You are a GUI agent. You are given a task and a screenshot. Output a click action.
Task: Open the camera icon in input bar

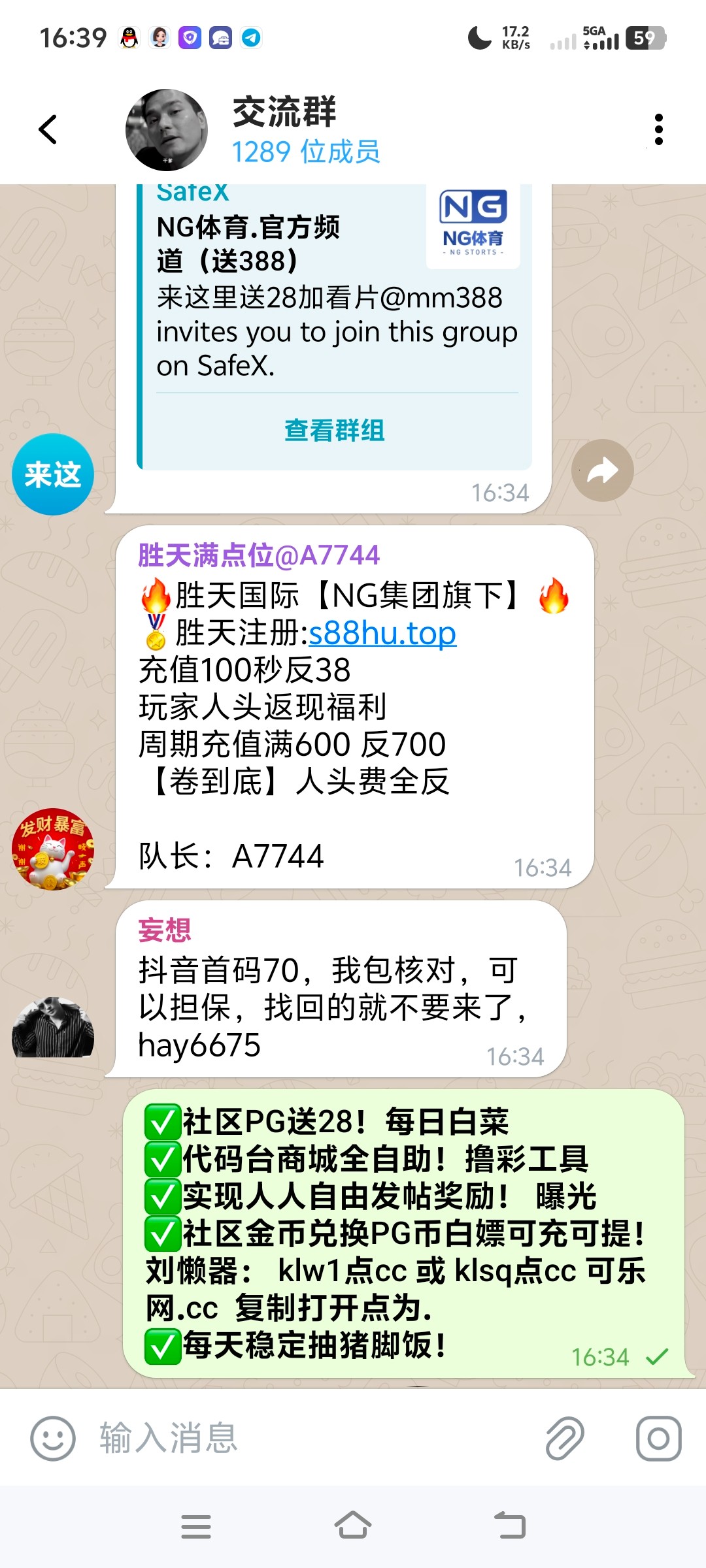pos(658,1438)
